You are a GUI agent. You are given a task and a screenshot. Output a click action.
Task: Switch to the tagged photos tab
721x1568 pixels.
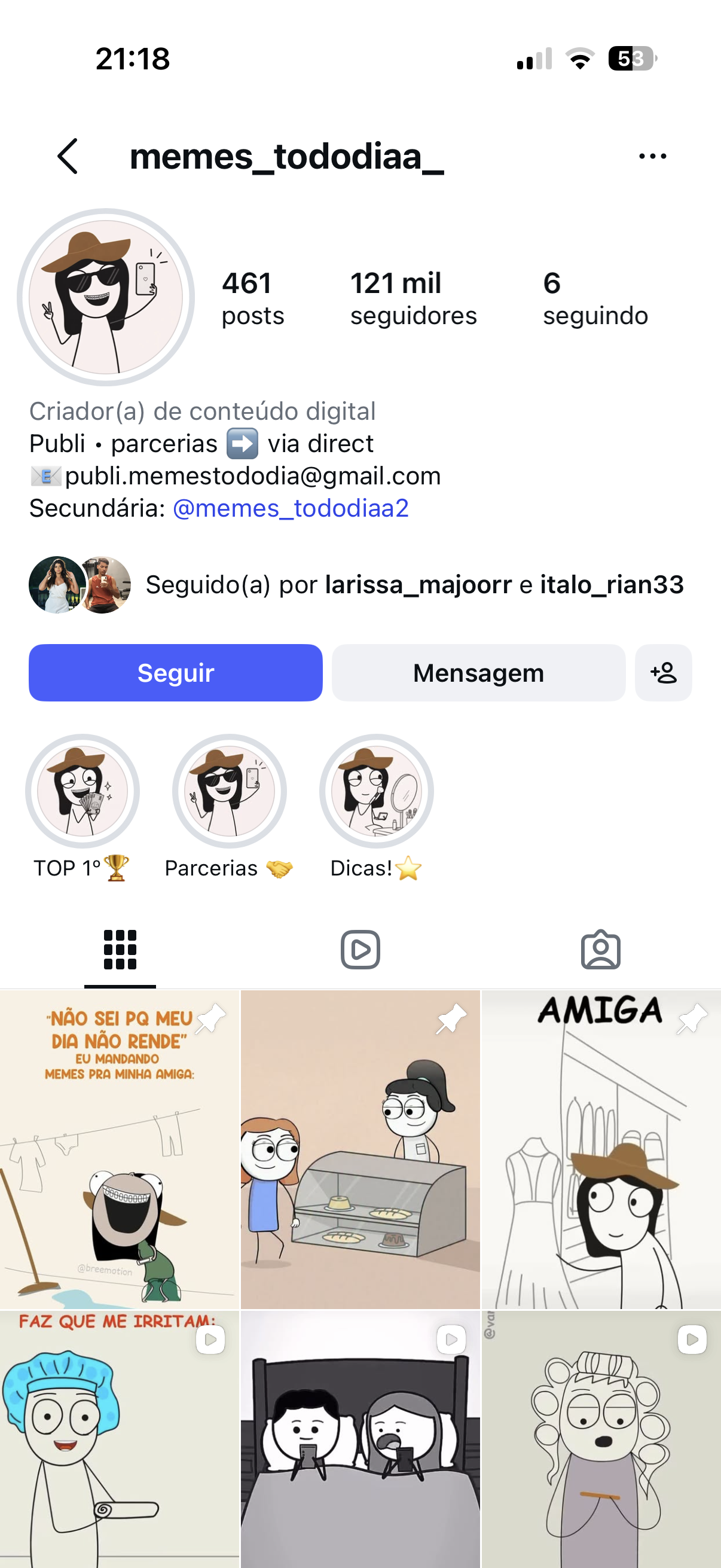(600, 950)
